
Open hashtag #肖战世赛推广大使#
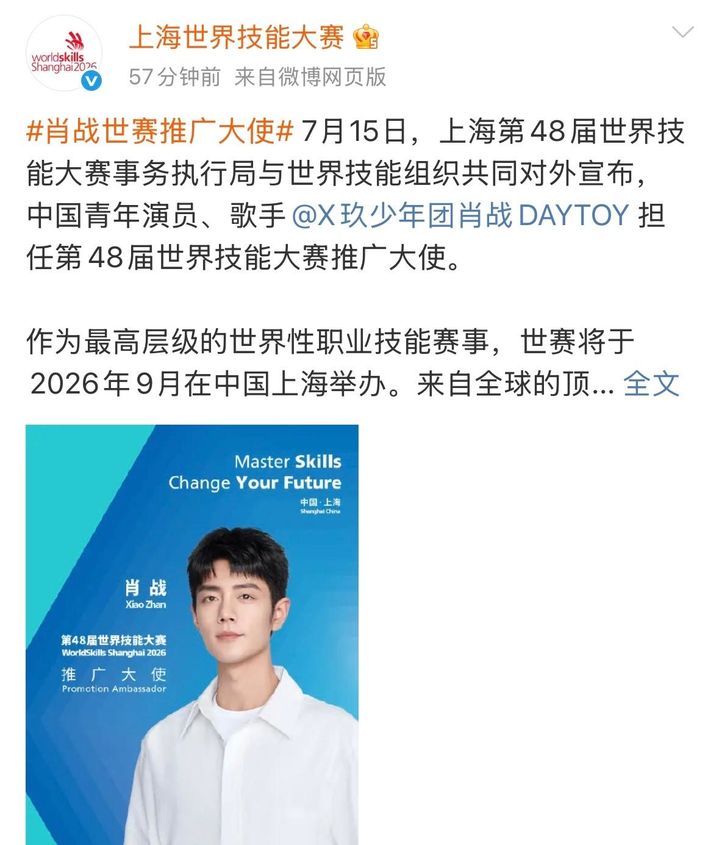click(x=158, y=133)
